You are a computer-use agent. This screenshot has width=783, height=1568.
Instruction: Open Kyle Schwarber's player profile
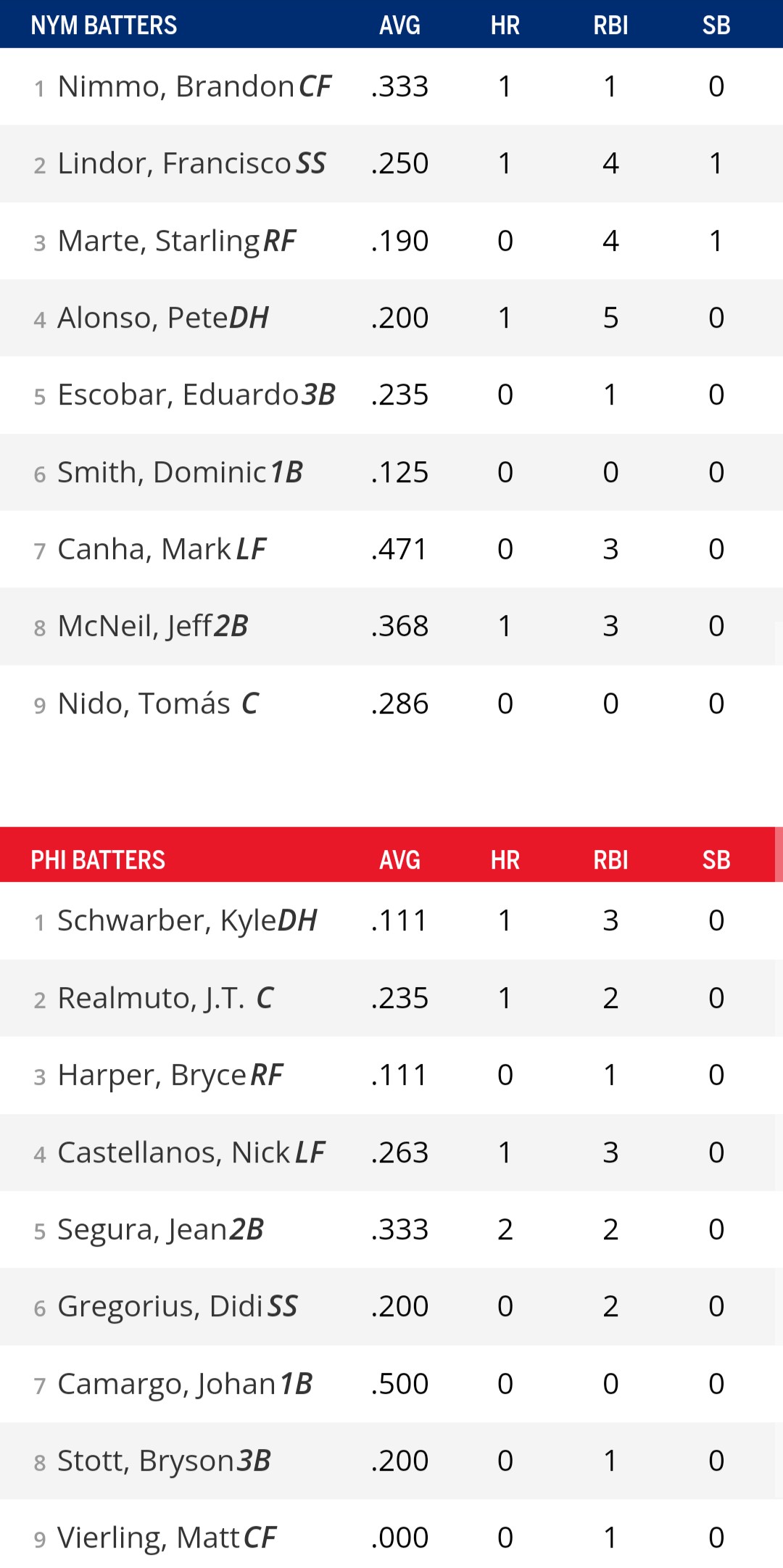click(x=167, y=921)
